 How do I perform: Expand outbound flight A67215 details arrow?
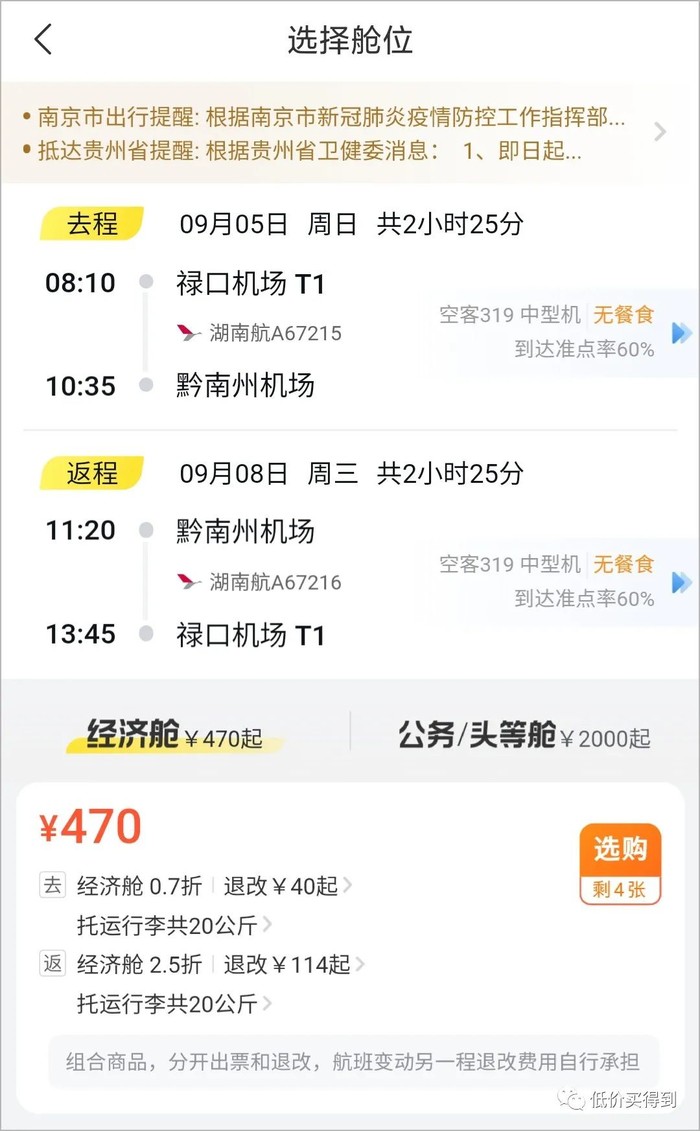682,333
